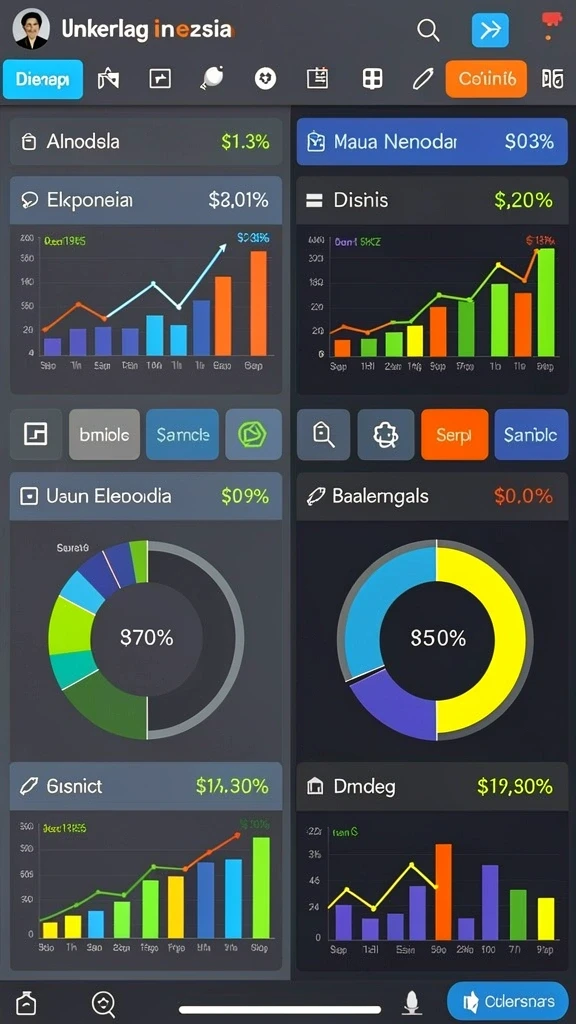Open the grid layout tool in toolbar

coord(372,79)
